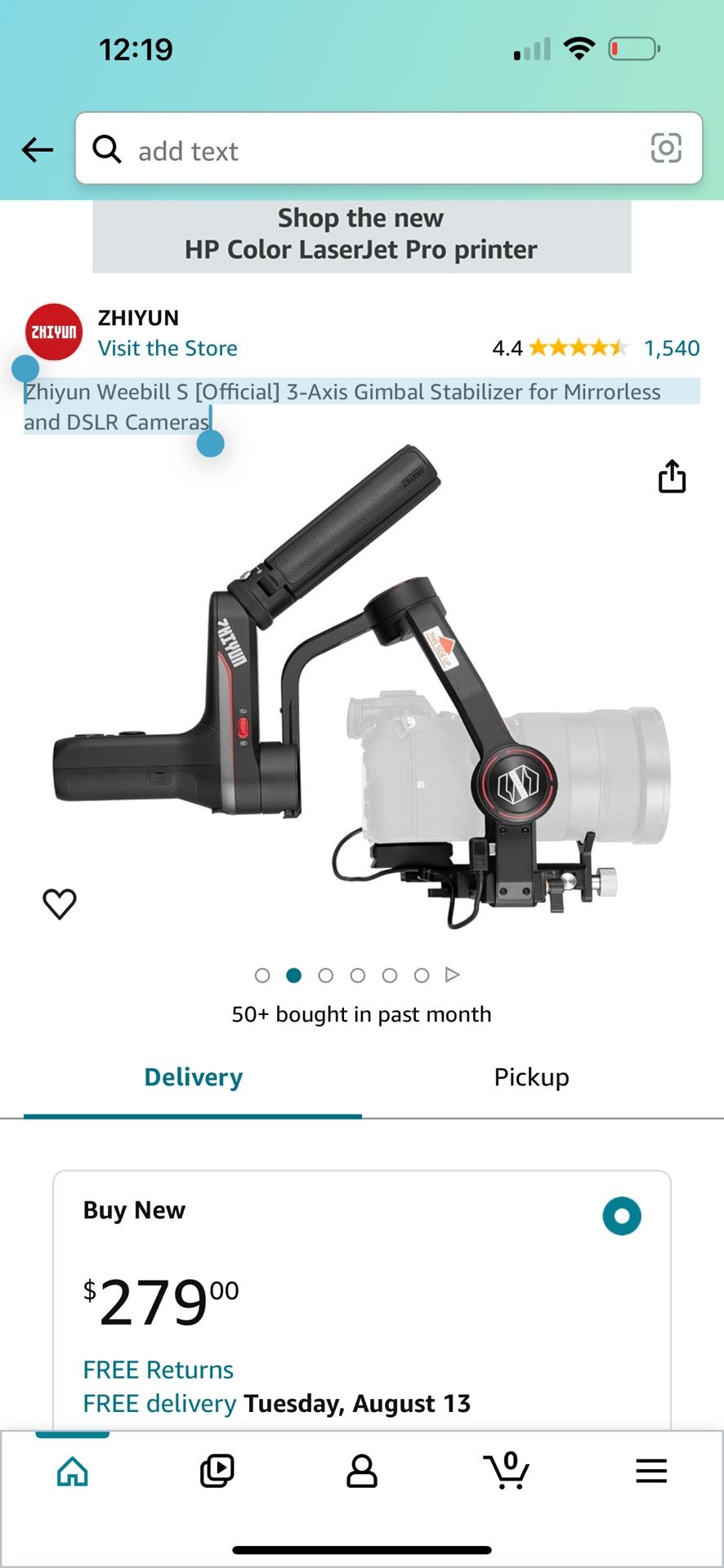724x1568 pixels.
Task: Open the account profile tab
Action: (361, 1471)
